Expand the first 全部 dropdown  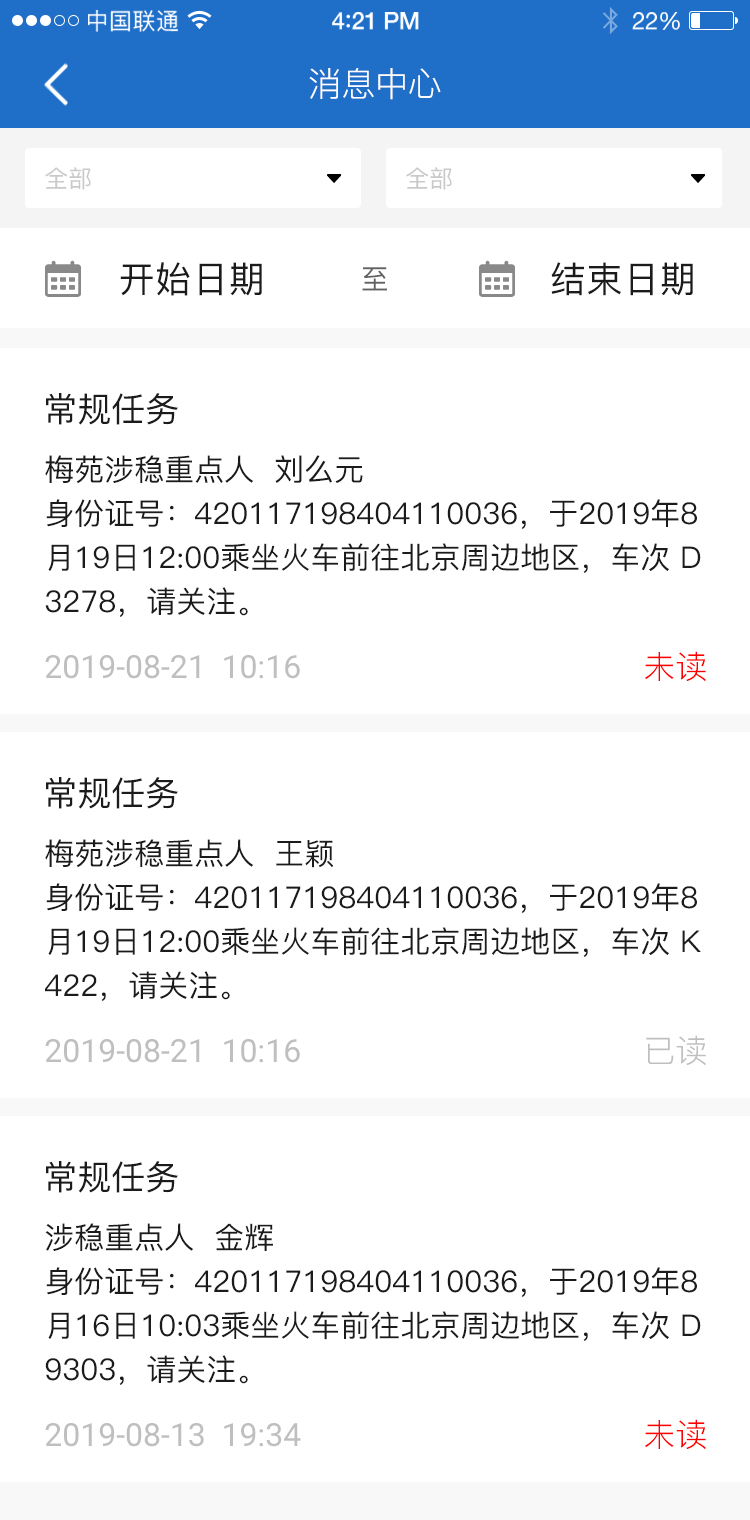click(193, 178)
